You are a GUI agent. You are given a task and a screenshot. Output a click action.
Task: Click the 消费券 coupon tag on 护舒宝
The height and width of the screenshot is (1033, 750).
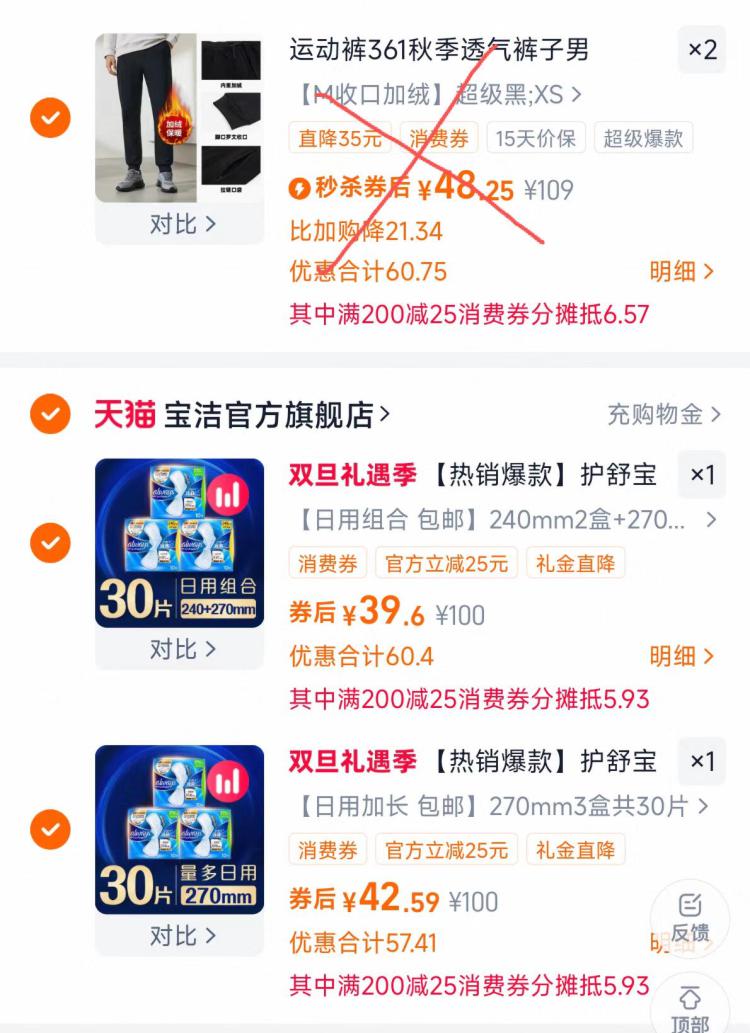click(x=326, y=562)
